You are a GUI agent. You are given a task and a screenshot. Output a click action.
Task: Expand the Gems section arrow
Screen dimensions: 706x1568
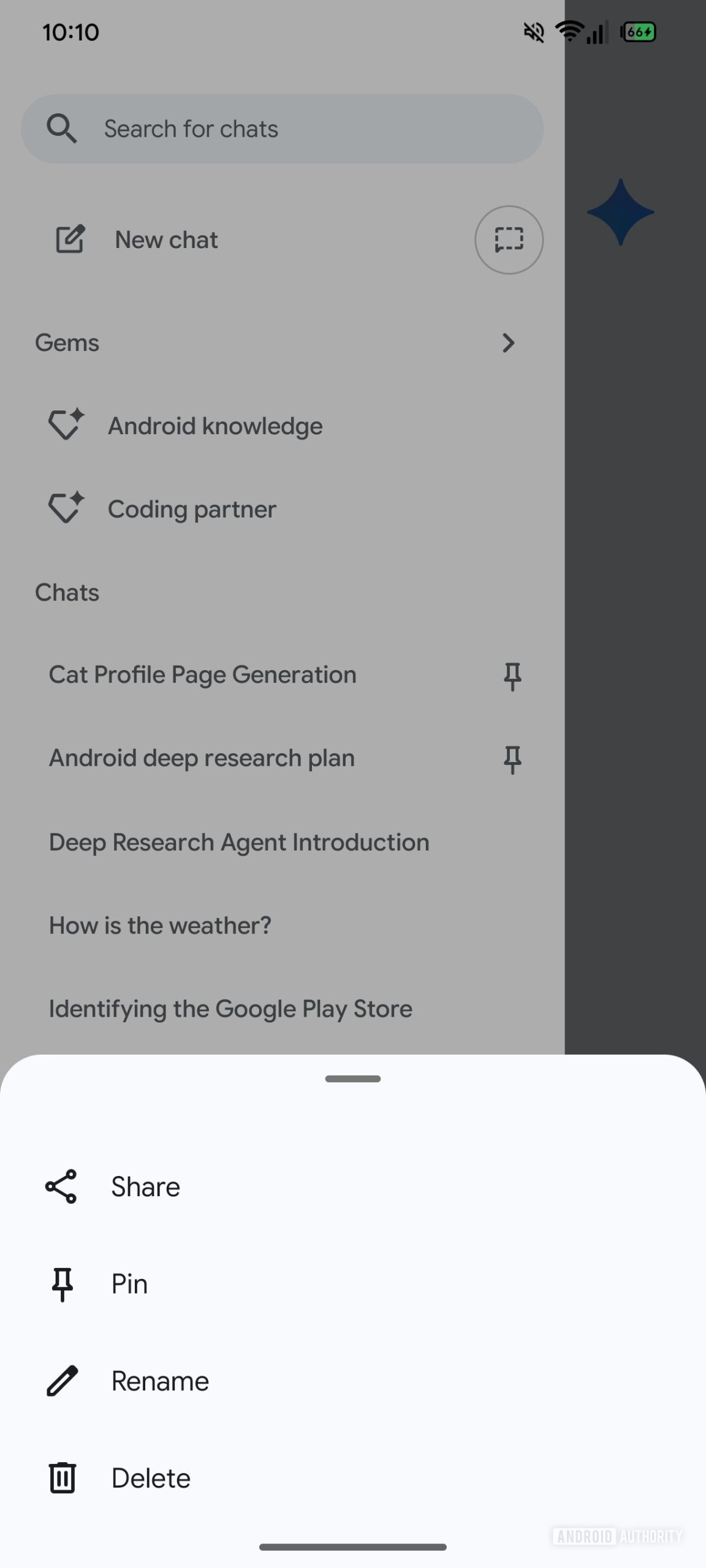coord(508,343)
